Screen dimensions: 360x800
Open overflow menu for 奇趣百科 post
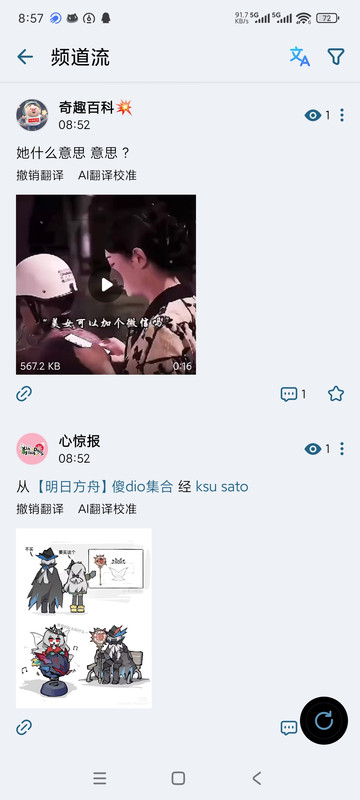coord(342,115)
